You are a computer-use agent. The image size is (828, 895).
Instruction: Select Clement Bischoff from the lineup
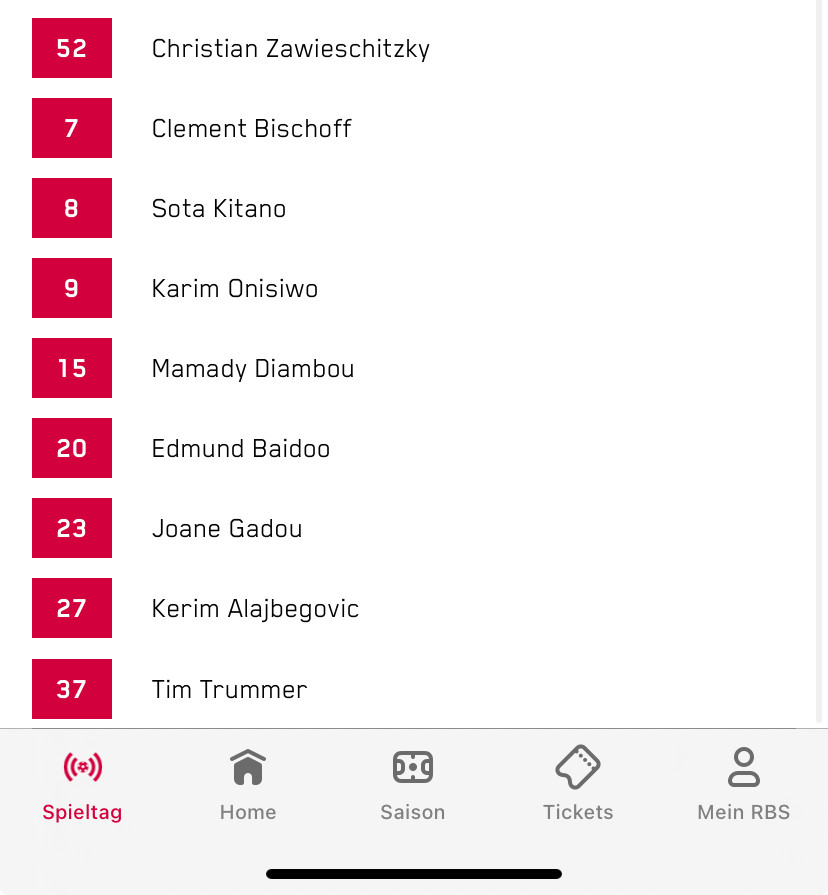[251, 128]
